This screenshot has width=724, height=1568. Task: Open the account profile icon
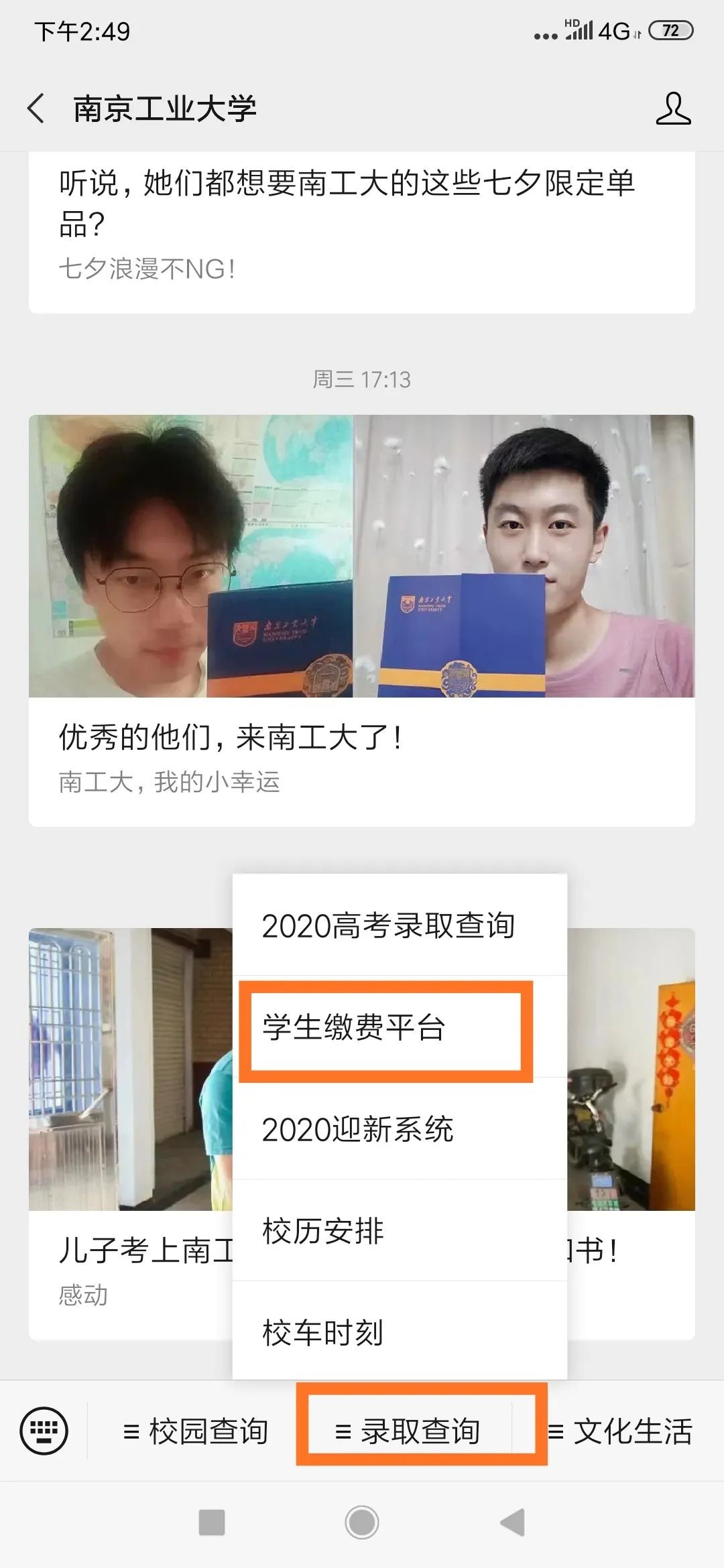(672, 109)
